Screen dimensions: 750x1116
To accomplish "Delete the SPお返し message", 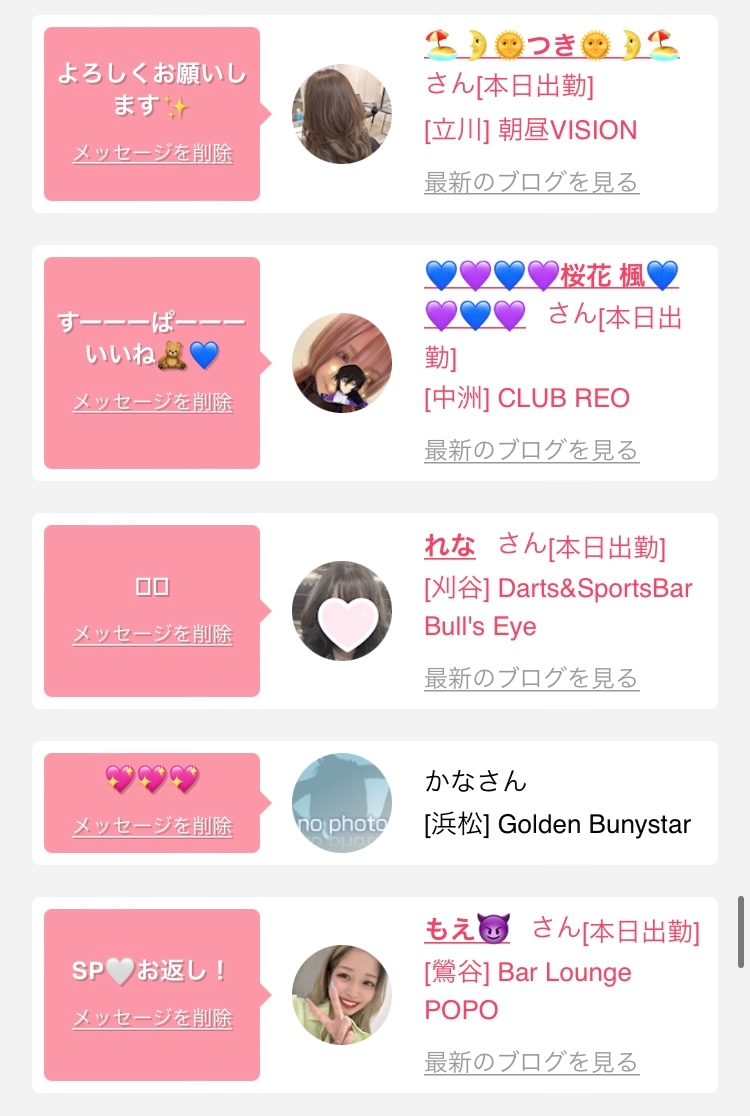I will pyautogui.click(x=153, y=1018).
